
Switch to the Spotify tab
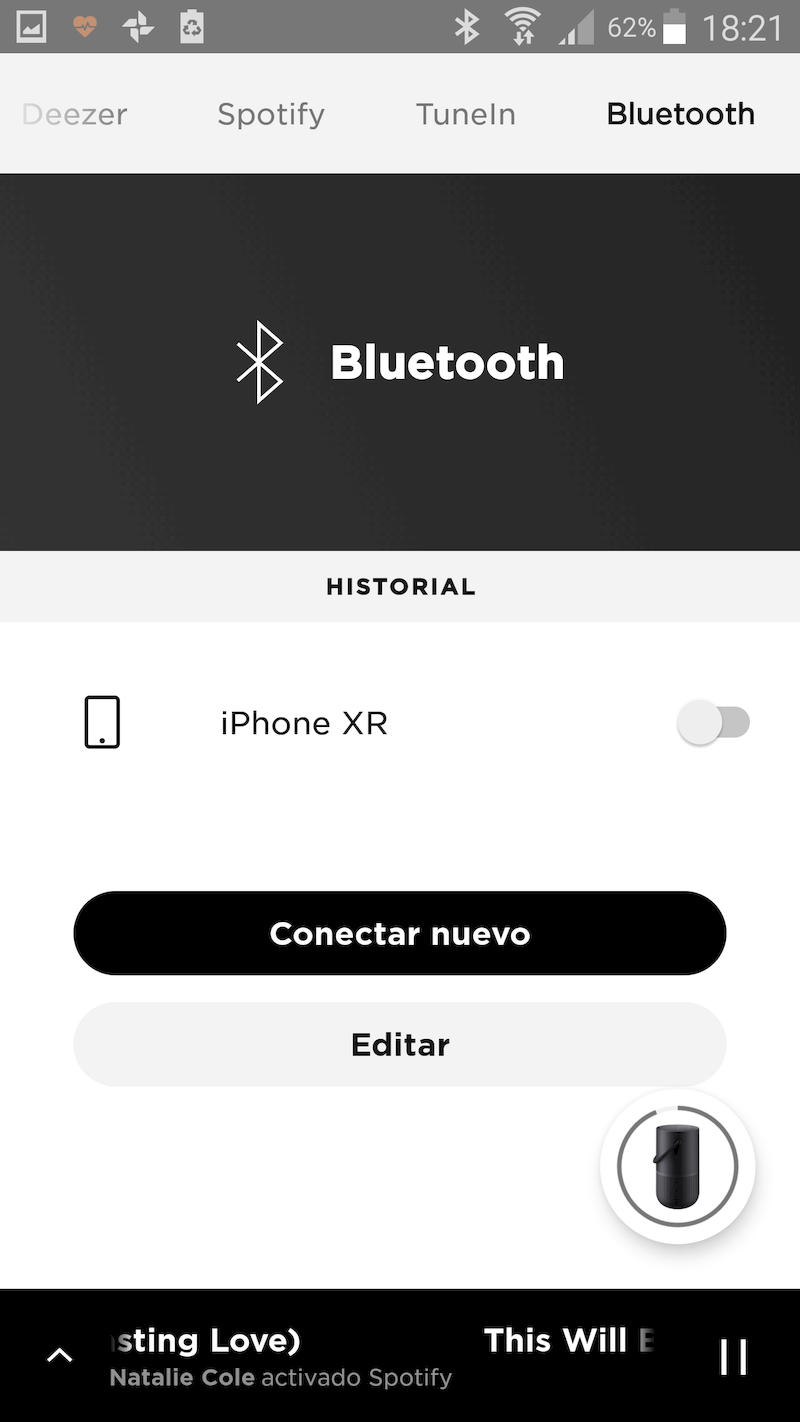click(271, 114)
